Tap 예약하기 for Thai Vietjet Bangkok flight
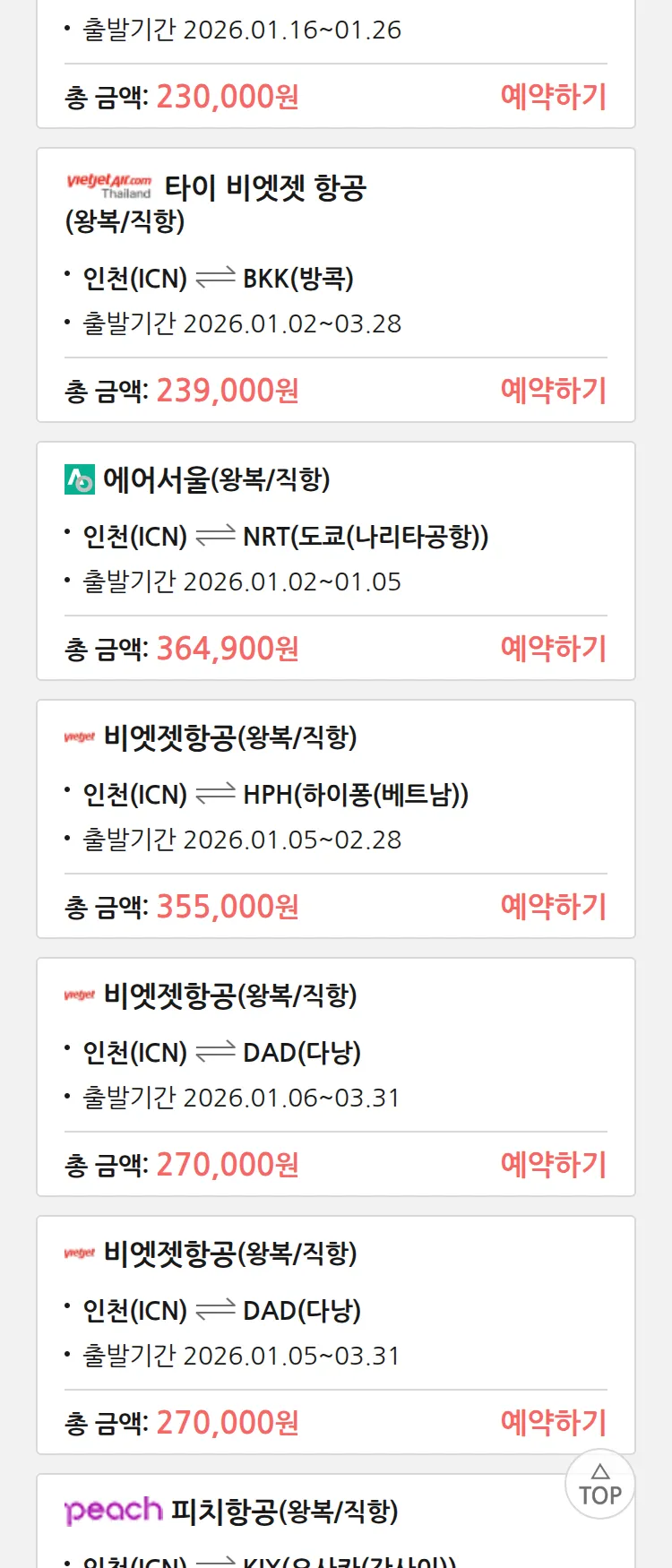This screenshot has width=672, height=1568. [553, 390]
